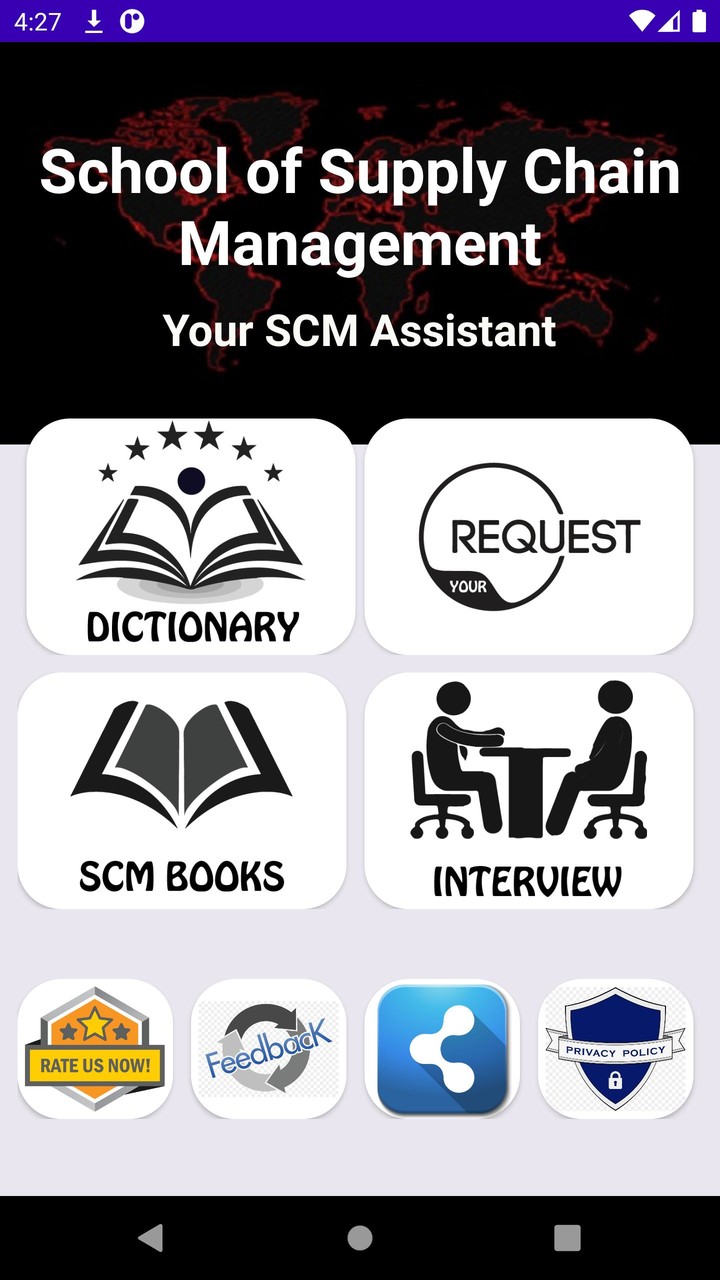Open the Feedback recycle icon
The image size is (720, 1280).
(269, 1048)
